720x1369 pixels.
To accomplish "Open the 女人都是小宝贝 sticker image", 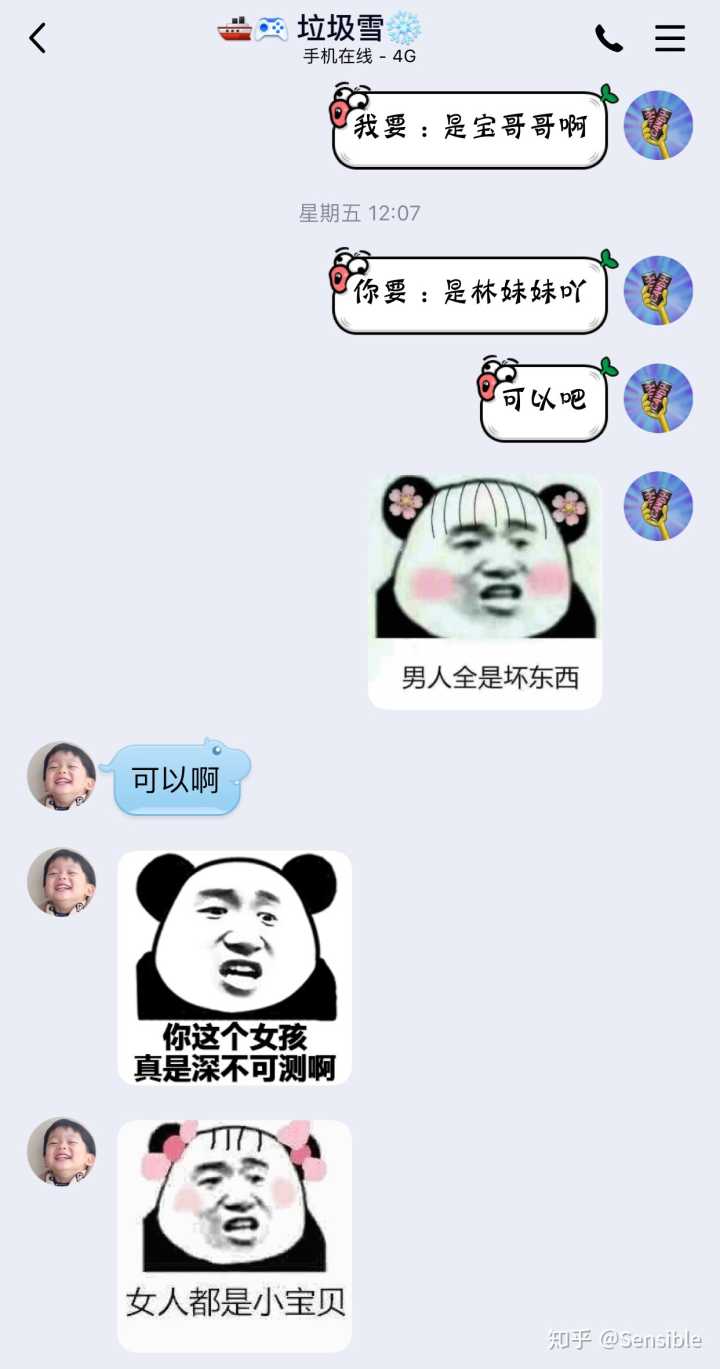I will (x=235, y=1235).
